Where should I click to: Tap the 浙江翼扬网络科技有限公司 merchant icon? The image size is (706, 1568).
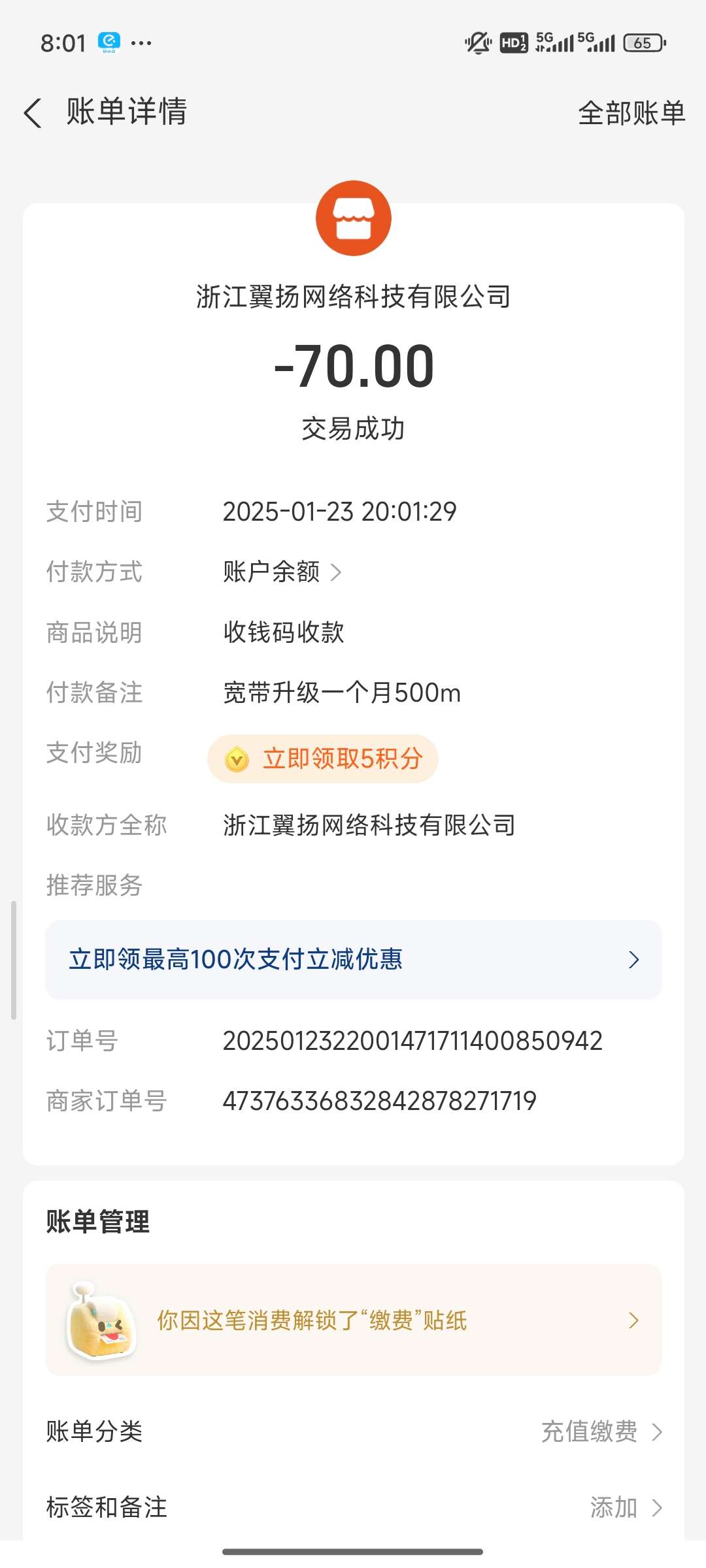tap(353, 218)
